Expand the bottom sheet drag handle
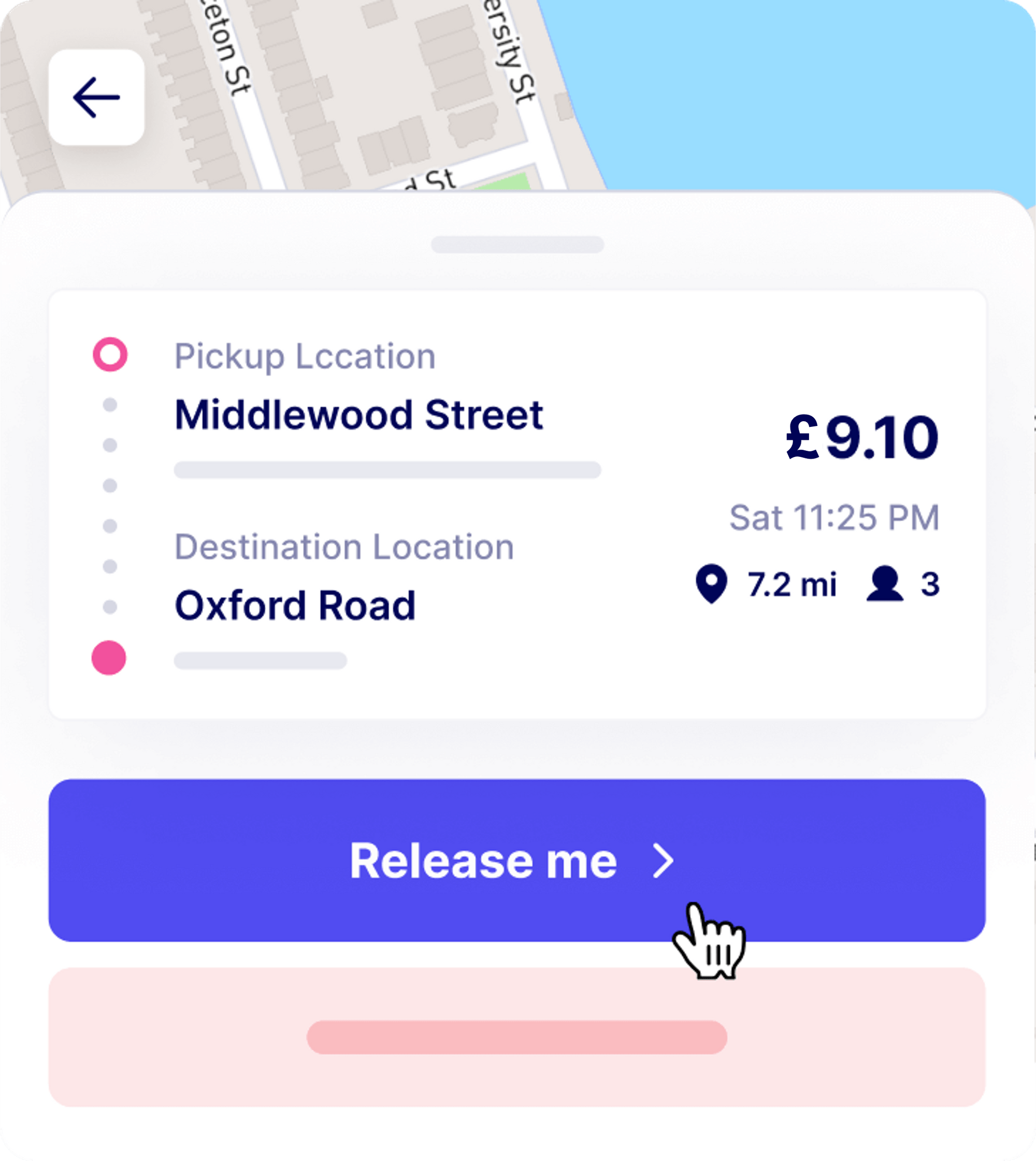This screenshot has width=1036, height=1161. click(518, 243)
